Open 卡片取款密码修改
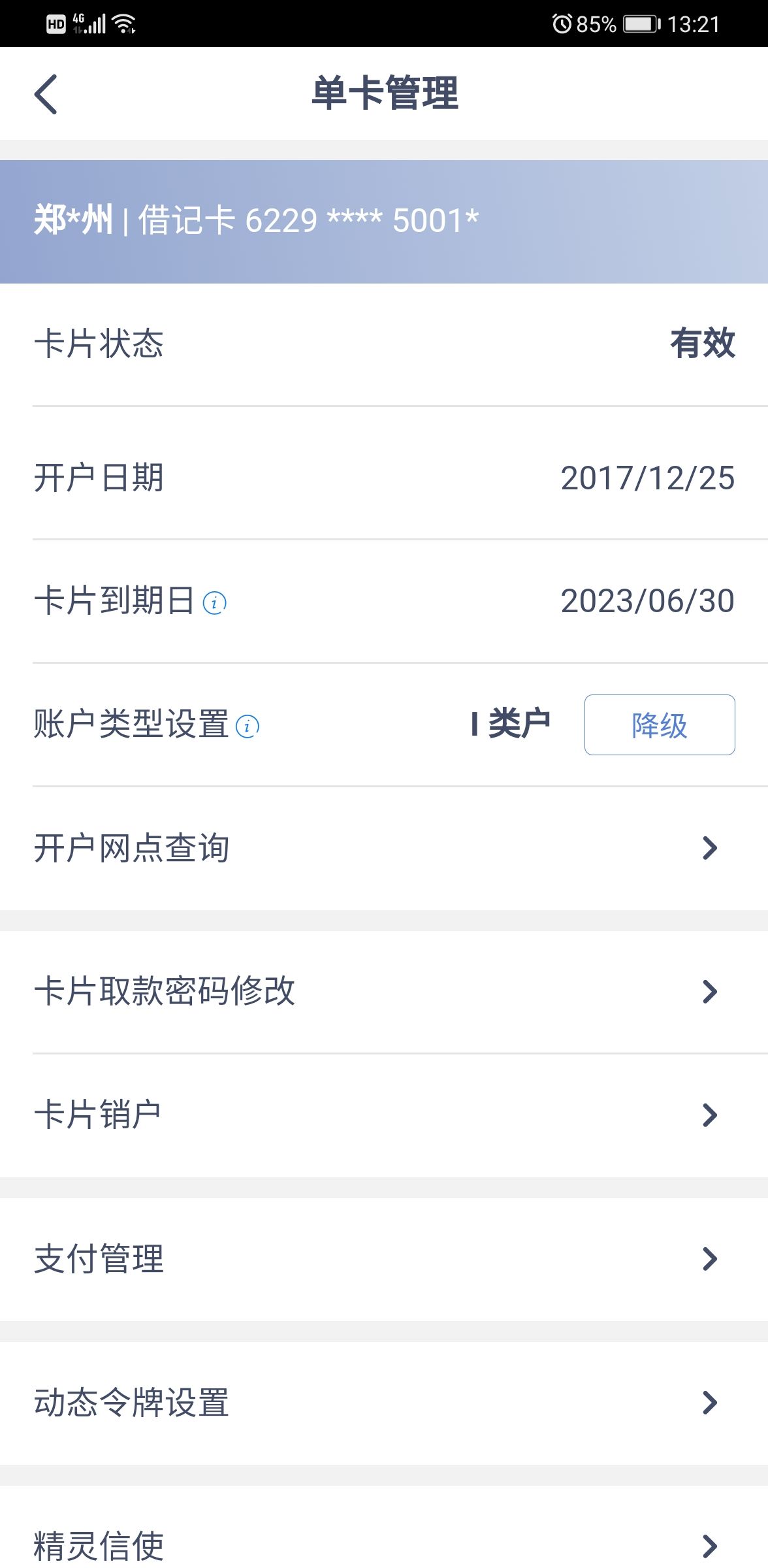Screen dimensions: 768x1568 click(384, 991)
